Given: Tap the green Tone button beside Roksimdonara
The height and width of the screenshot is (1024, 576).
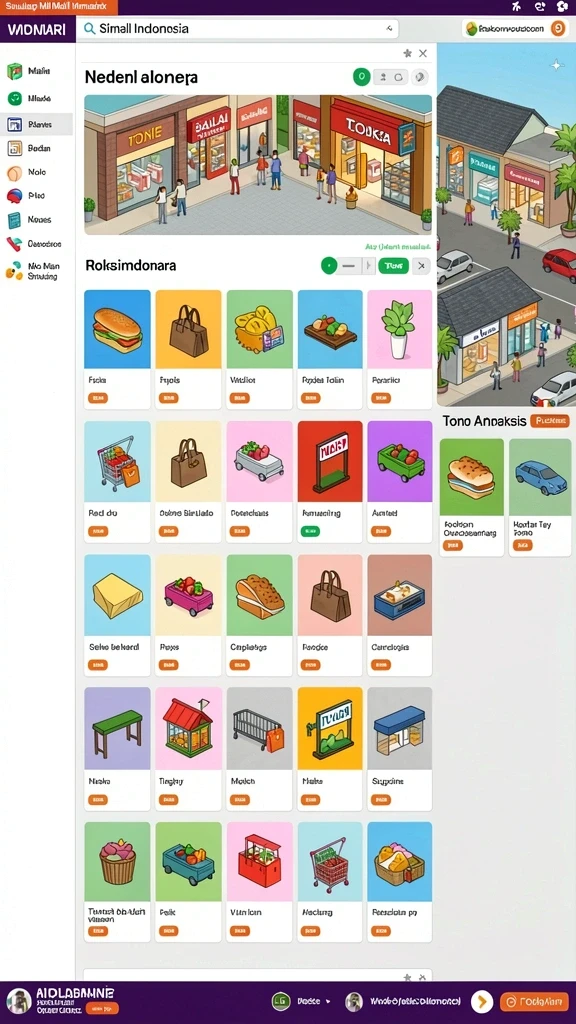Looking at the screenshot, I should 393,266.
